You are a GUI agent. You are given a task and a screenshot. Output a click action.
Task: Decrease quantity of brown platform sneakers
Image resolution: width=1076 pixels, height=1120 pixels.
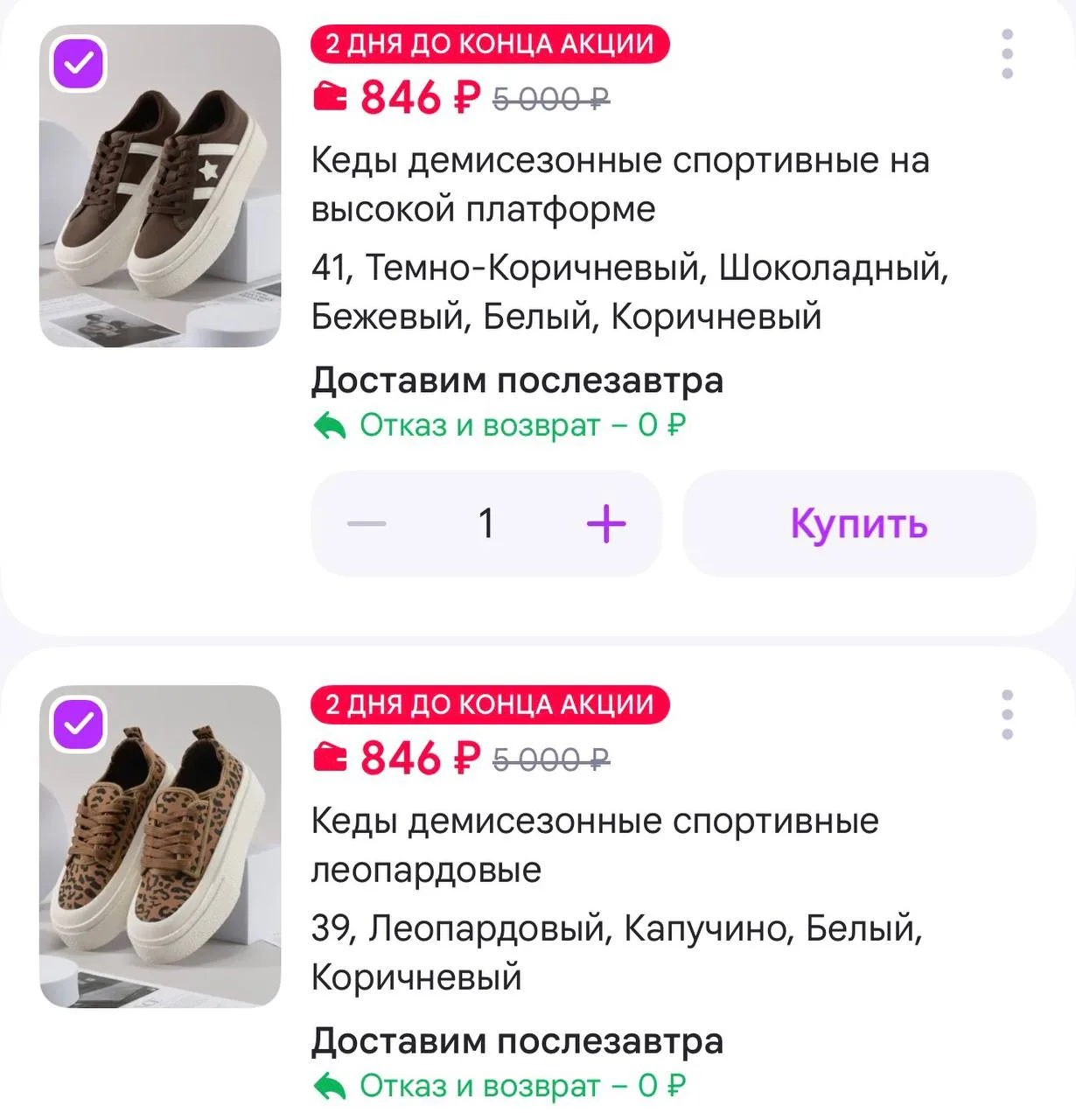367,523
